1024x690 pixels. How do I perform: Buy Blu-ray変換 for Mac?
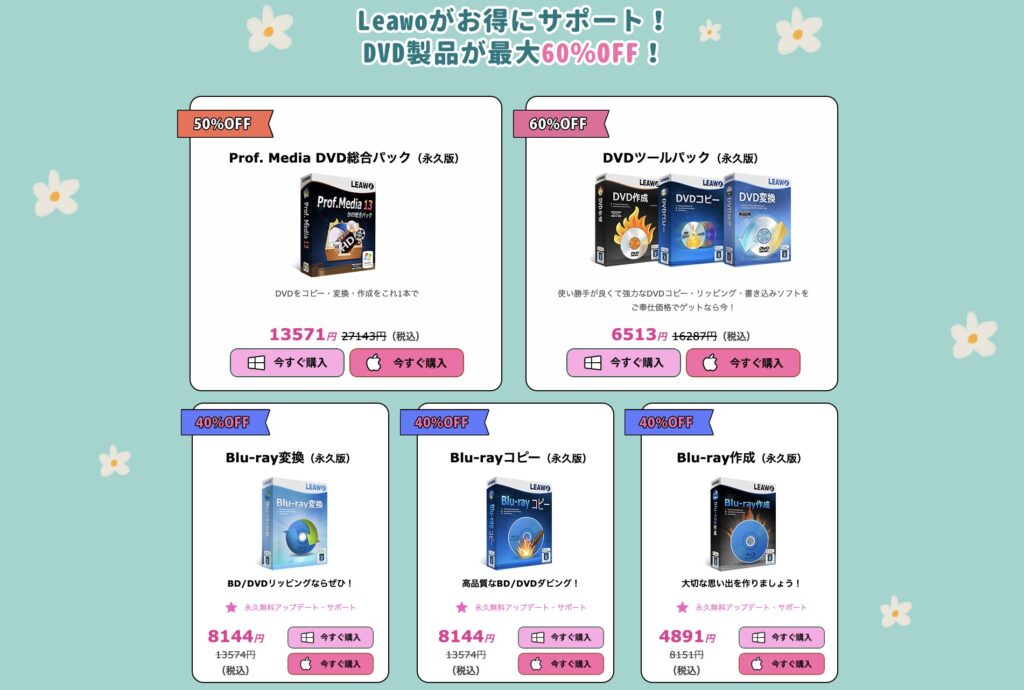[330, 663]
